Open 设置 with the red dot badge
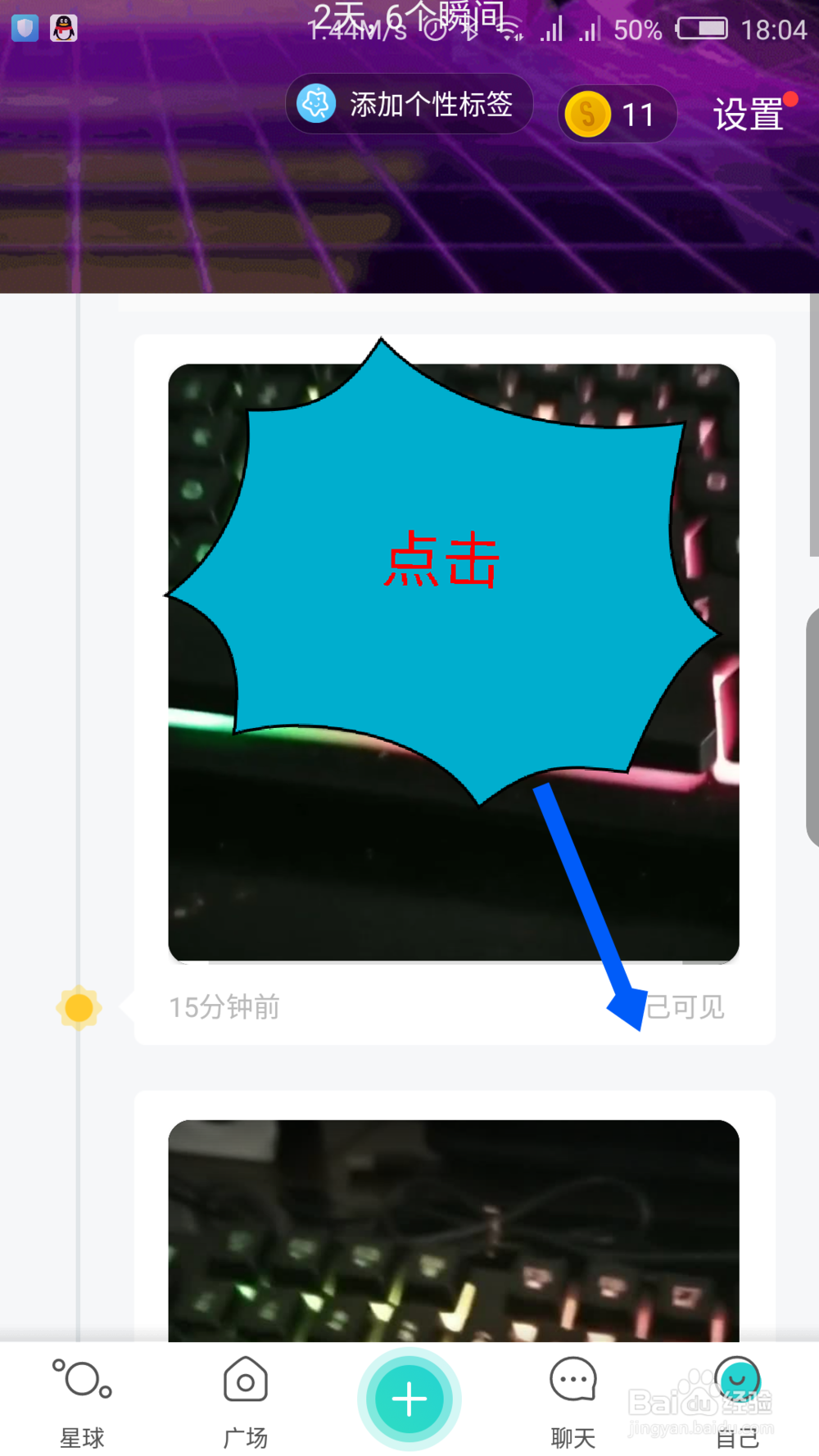The width and height of the screenshot is (819, 1456). click(x=747, y=115)
